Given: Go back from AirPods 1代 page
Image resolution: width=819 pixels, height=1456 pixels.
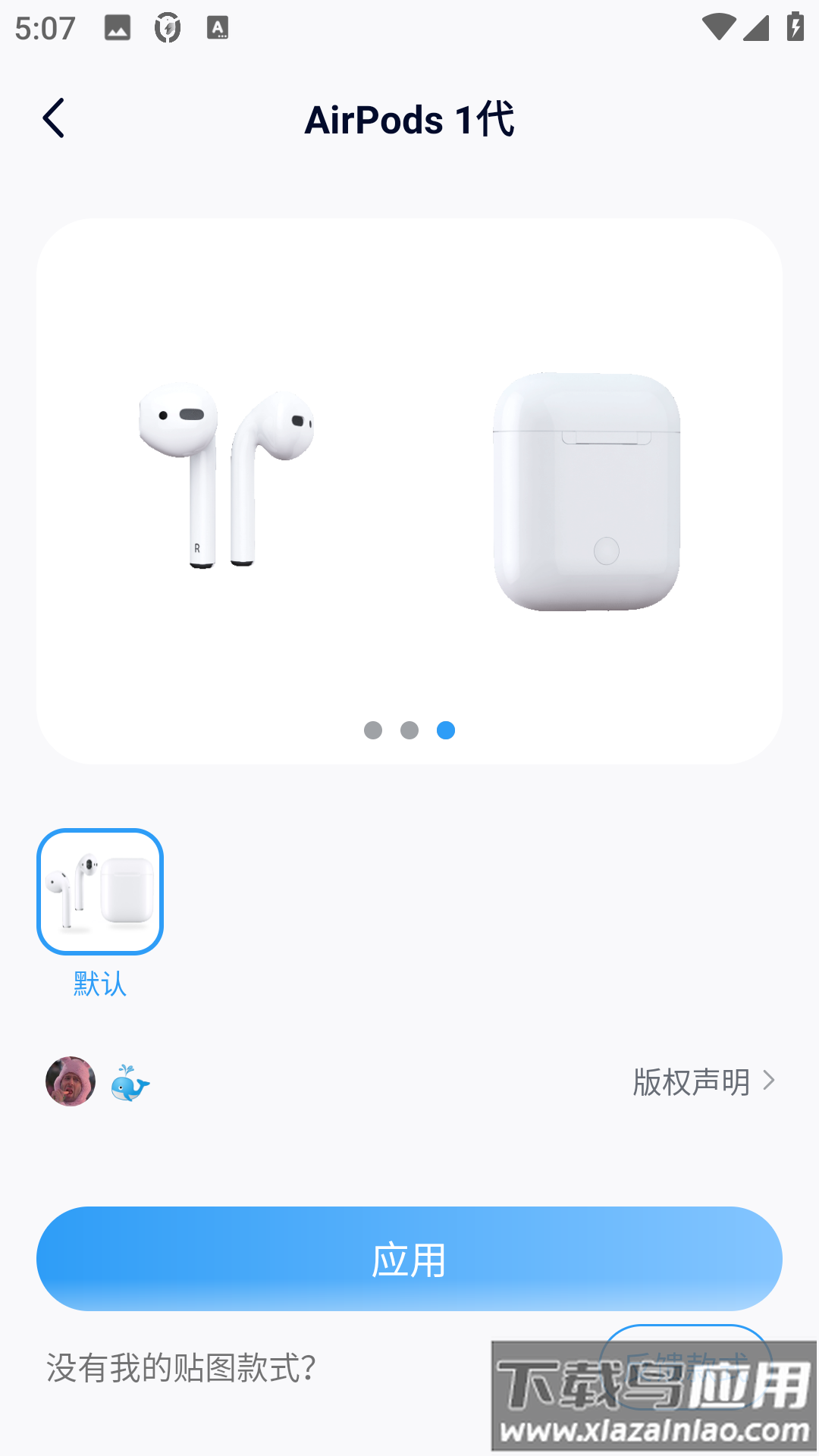Looking at the screenshot, I should point(54,118).
